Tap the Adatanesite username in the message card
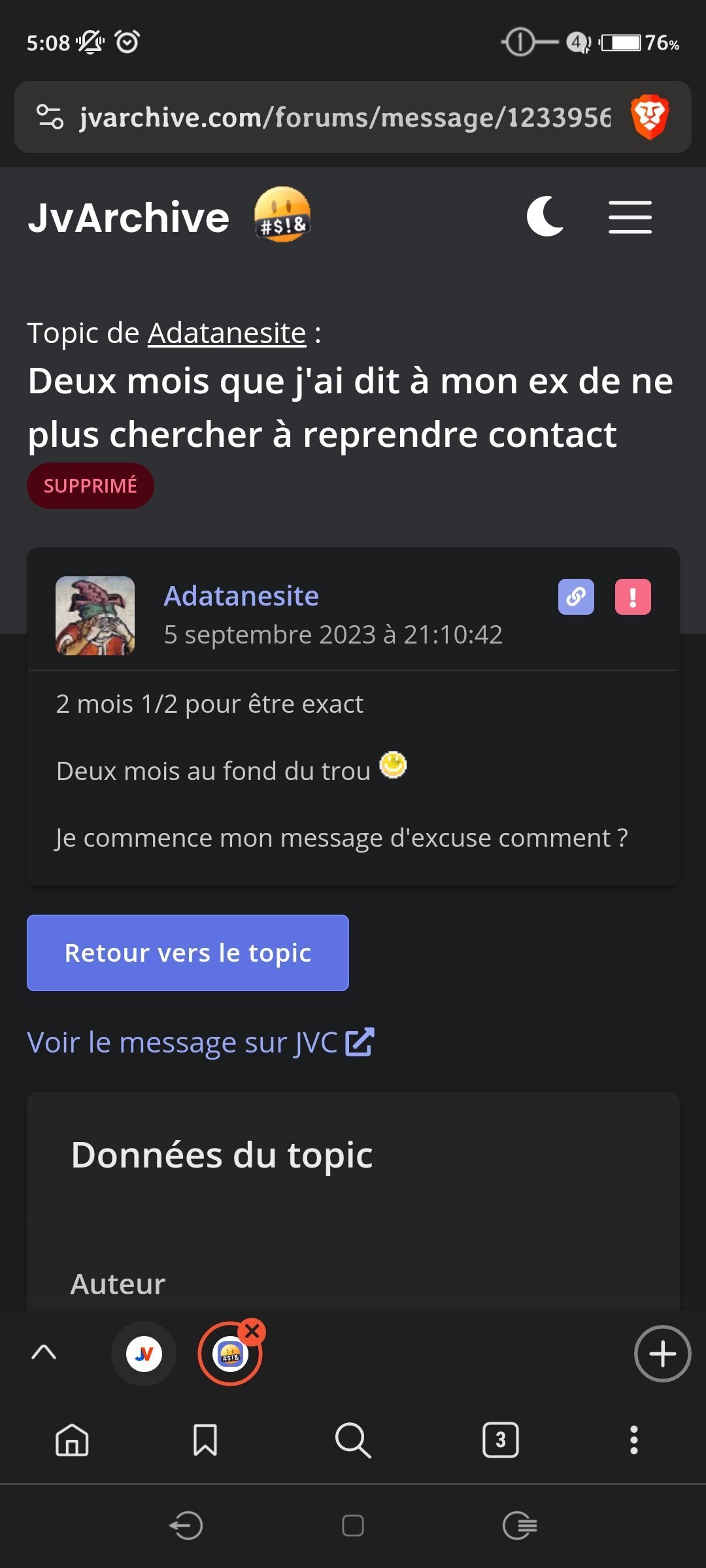Screen dimensions: 706x1568 click(x=241, y=596)
